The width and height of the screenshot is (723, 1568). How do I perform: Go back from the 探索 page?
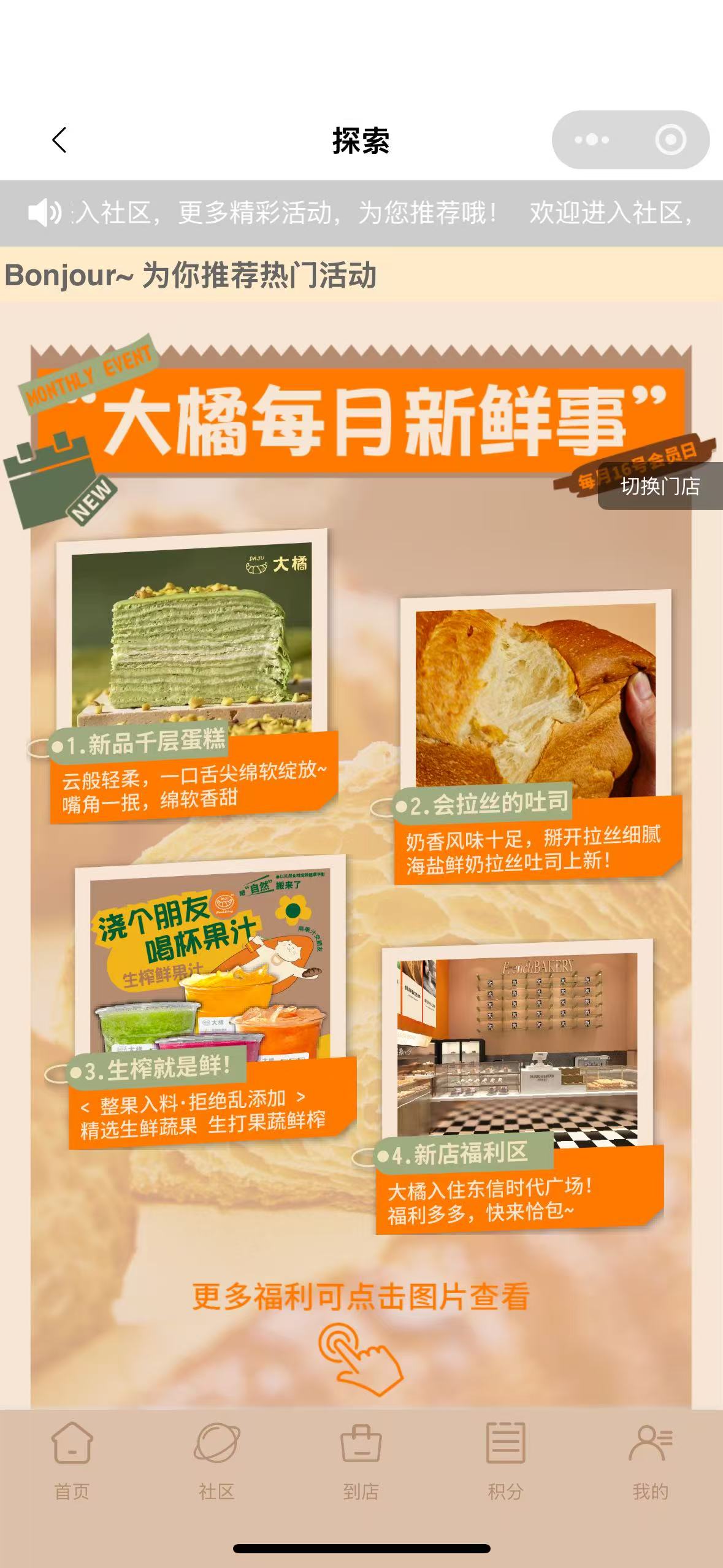[x=59, y=140]
